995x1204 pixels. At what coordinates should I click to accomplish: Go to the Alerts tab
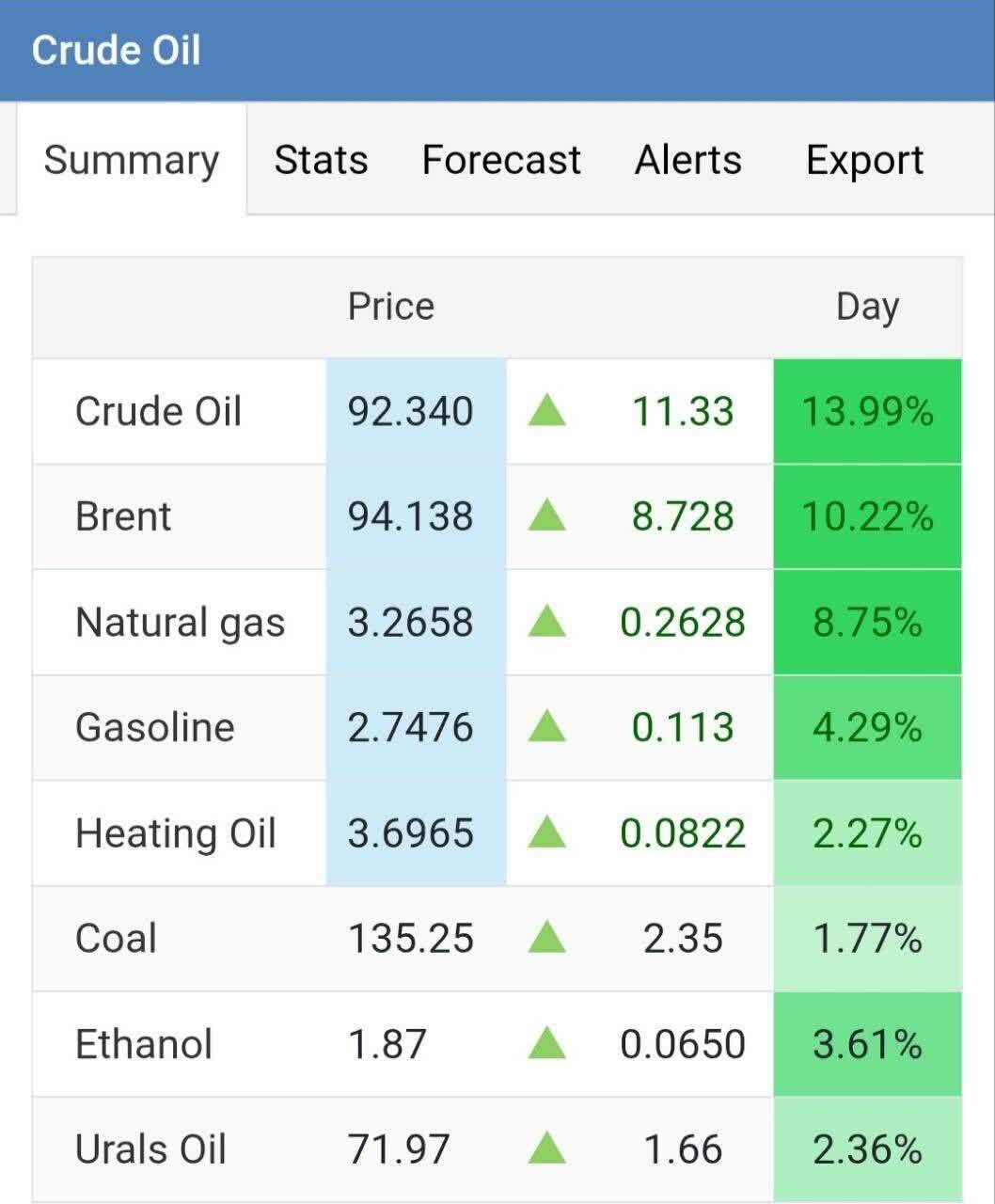coord(687,160)
